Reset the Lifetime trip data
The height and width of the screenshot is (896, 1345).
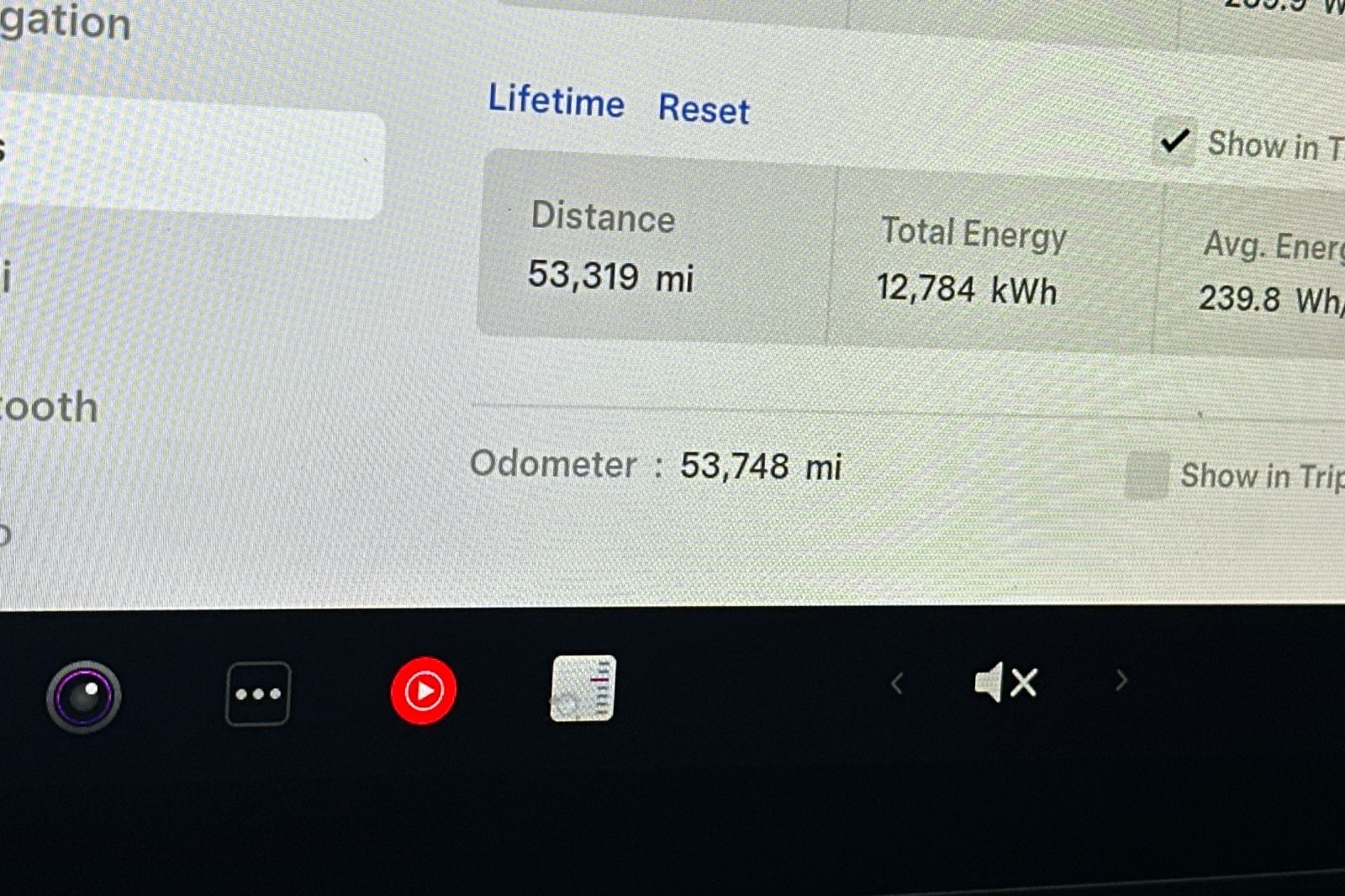[x=703, y=109]
